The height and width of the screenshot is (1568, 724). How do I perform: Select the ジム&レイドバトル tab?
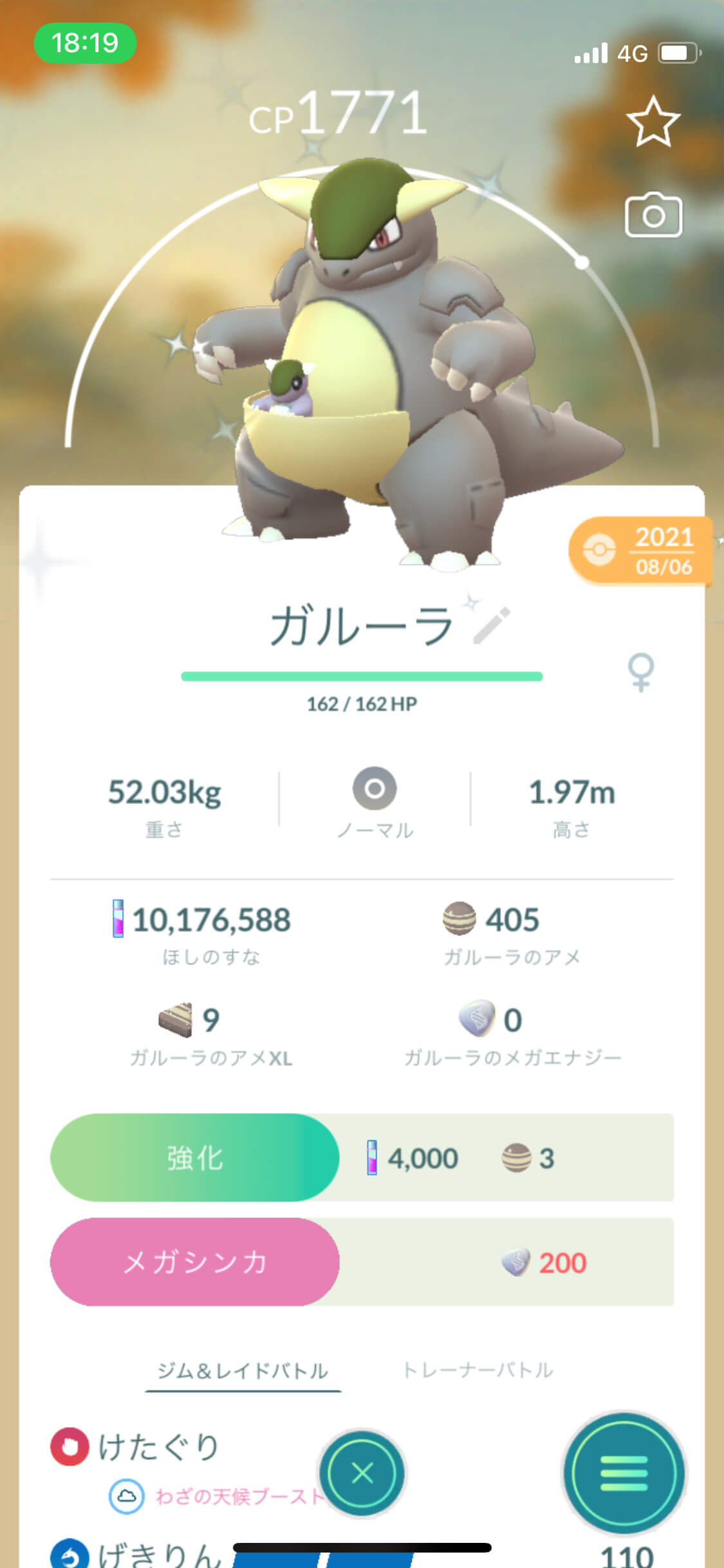click(x=243, y=1371)
